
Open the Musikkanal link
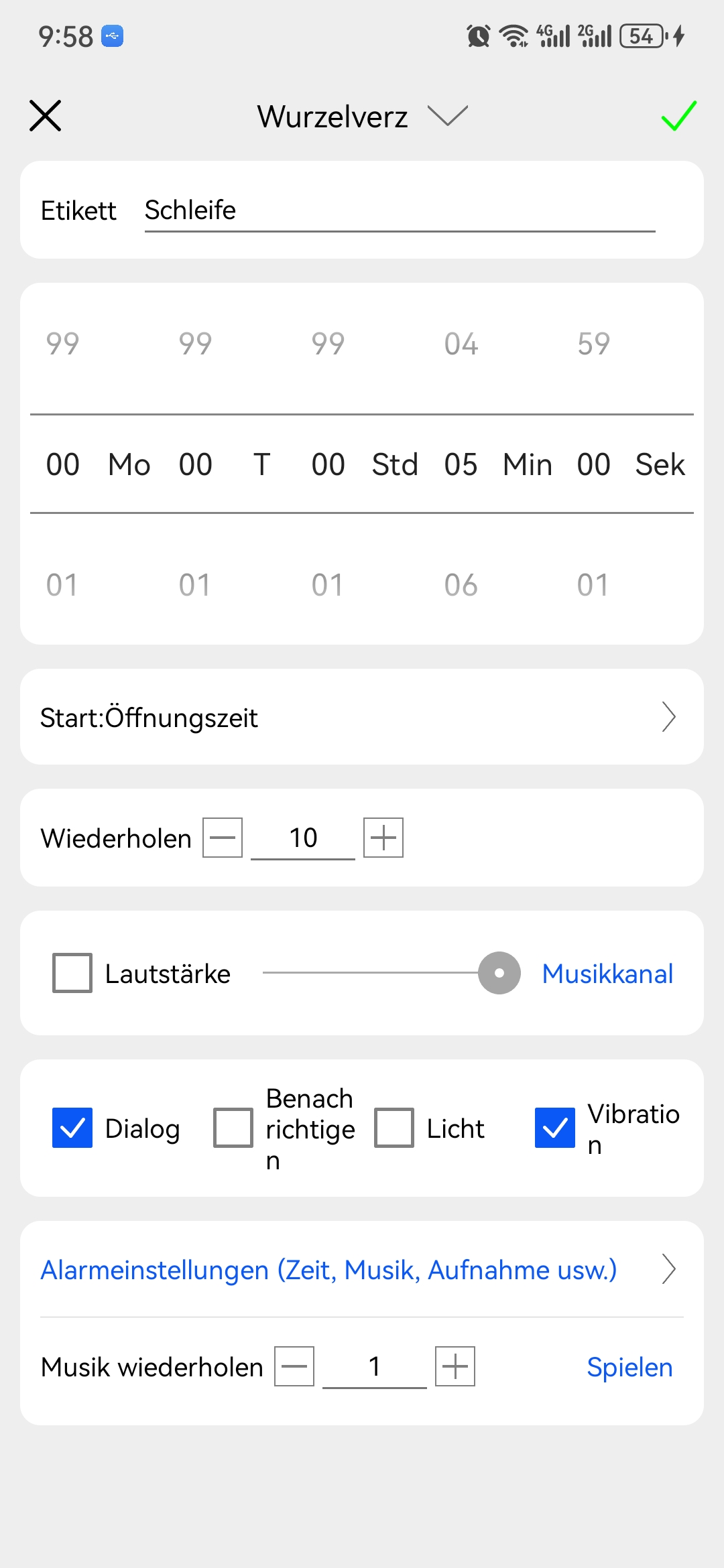click(607, 974)
